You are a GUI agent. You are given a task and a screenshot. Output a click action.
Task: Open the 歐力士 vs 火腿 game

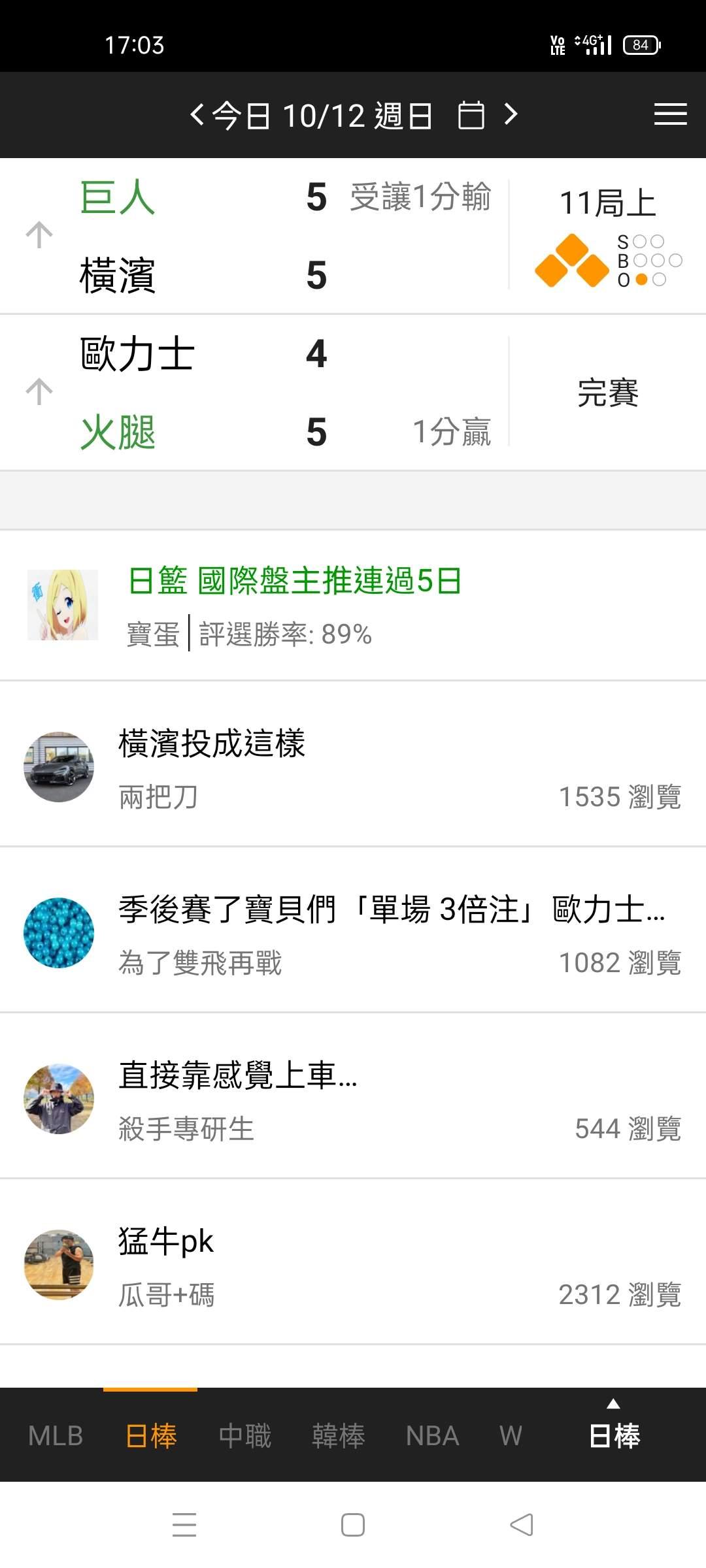[261, 393]
